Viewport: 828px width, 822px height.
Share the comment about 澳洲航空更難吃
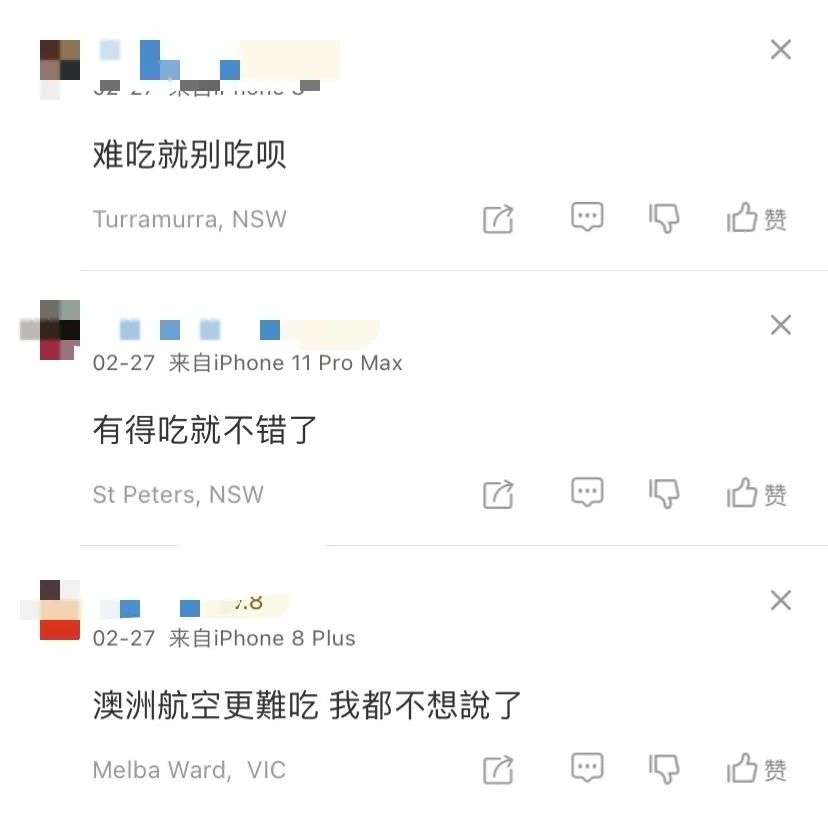pyautogui.click(x=498, y=769)
